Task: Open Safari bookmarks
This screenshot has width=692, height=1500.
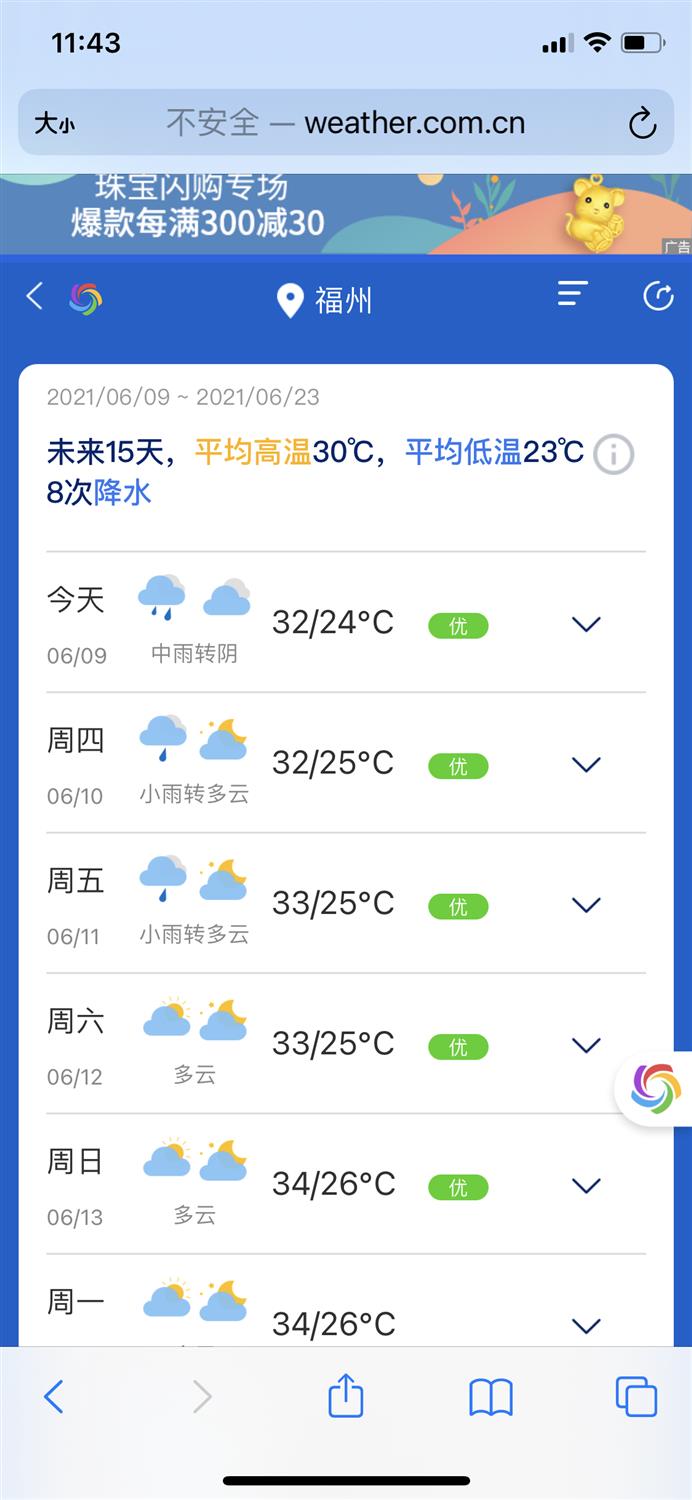Action: 491,1397
